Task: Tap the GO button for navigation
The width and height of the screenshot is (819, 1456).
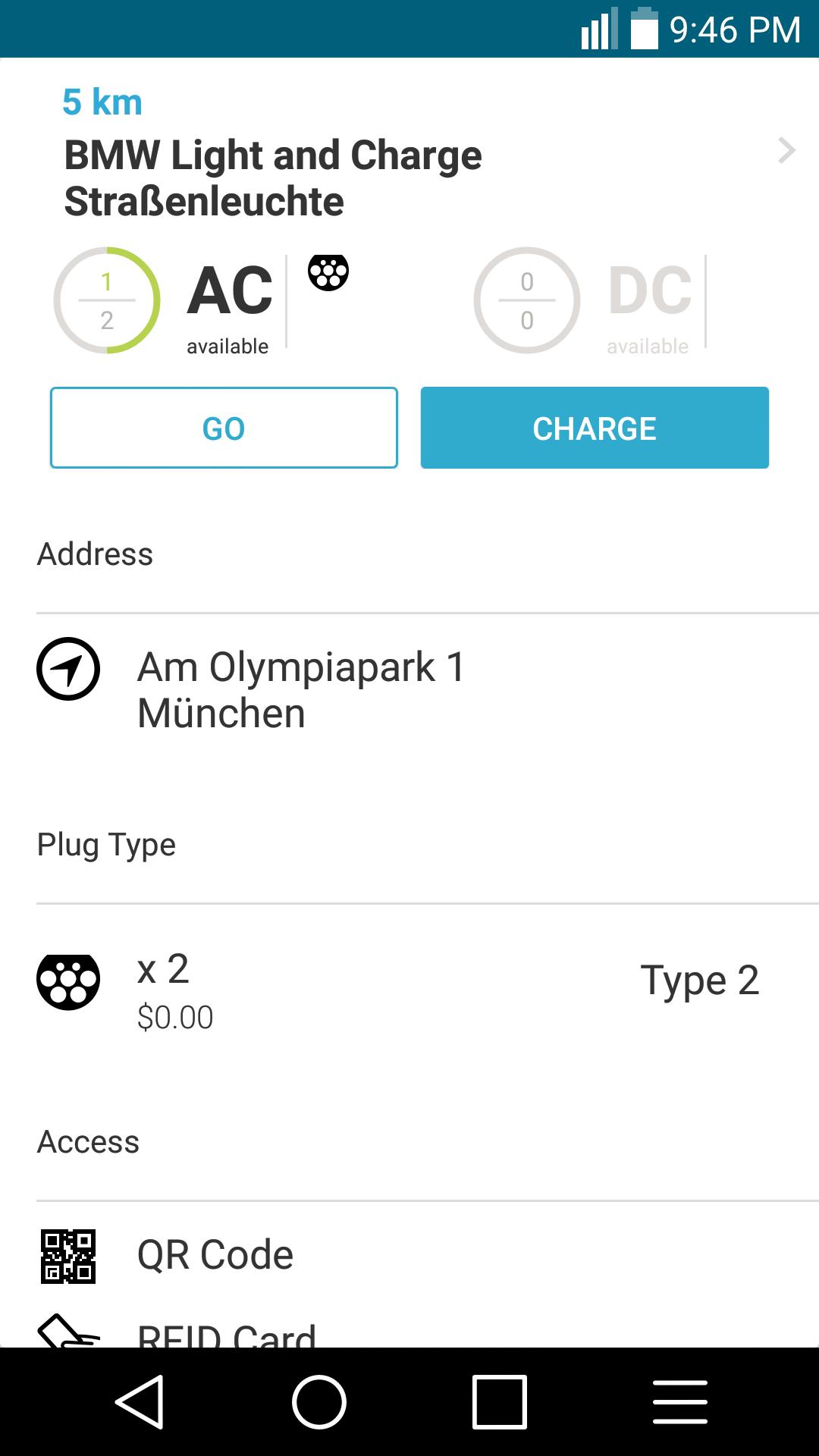Action: pyautogui.click(x=224, y=428)
